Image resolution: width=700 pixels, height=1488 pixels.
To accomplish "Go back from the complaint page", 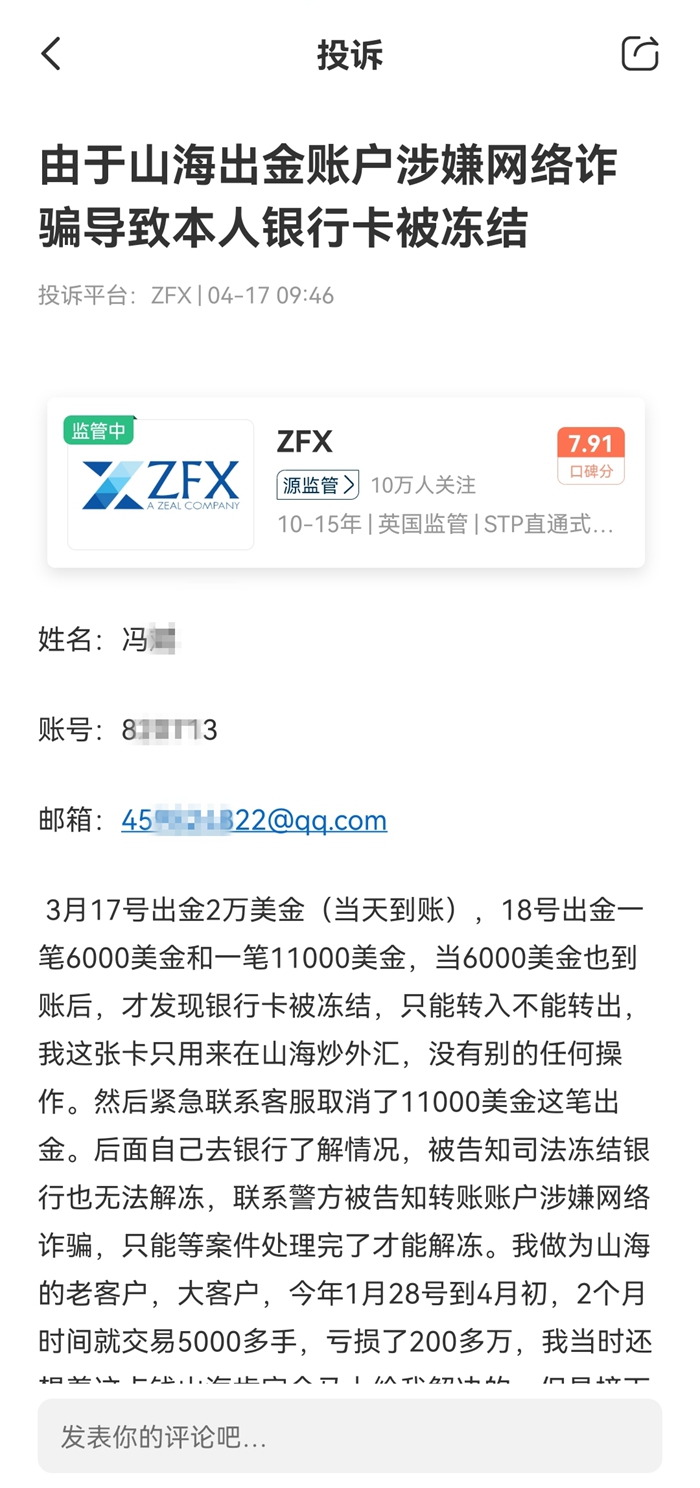I will pos(52,54).
